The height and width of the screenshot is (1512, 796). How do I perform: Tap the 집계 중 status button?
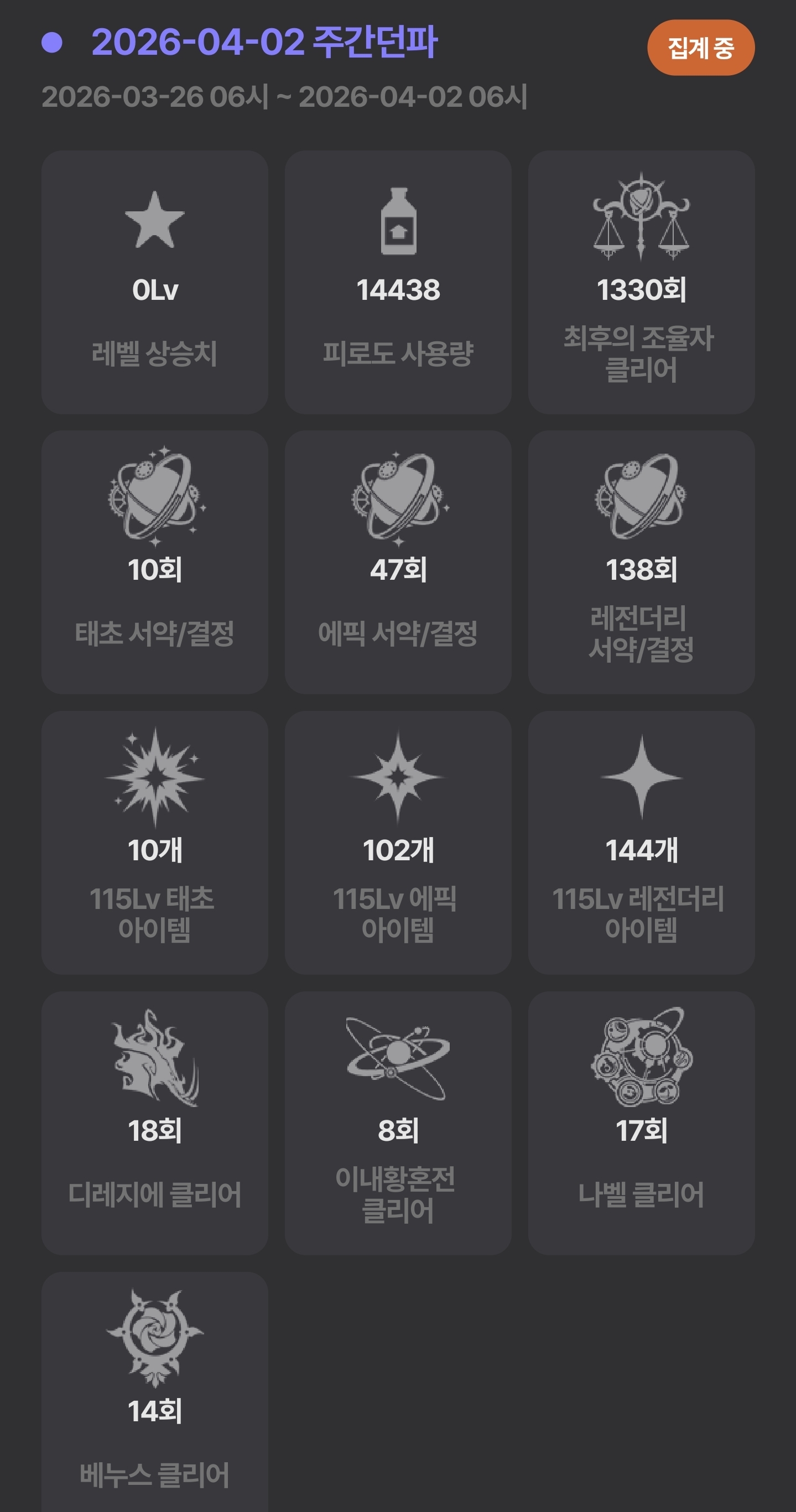700,48
